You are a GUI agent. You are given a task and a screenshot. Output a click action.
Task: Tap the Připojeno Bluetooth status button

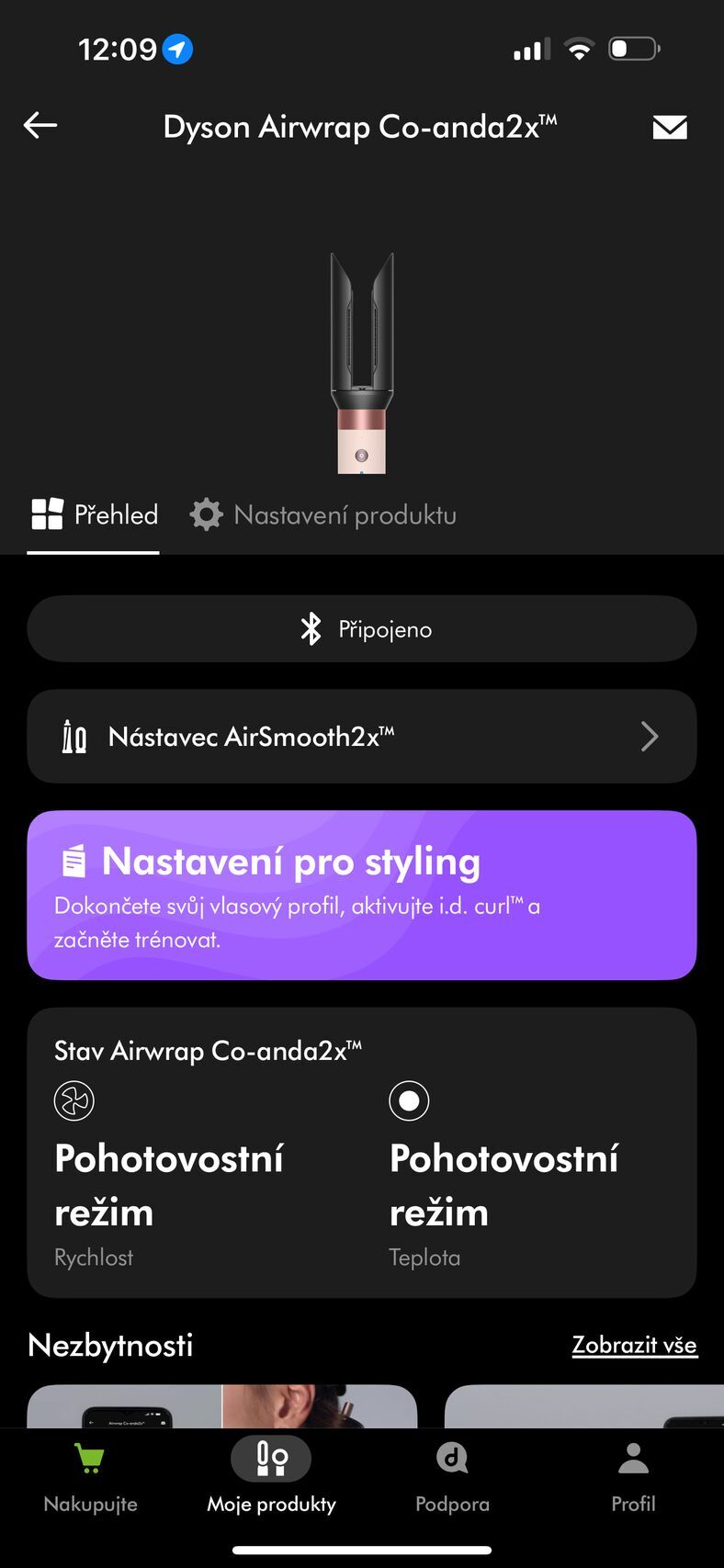coord(362,629)
